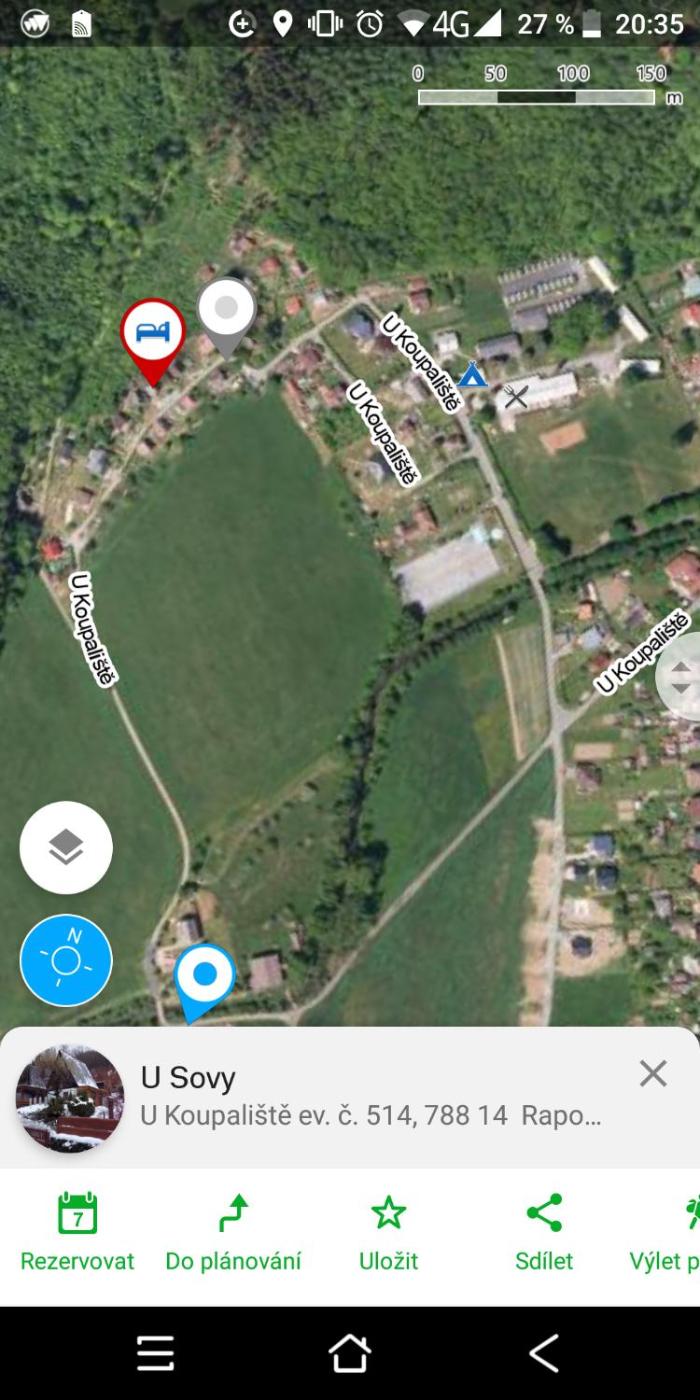Save U Sovy with Uložit star
Image resolution: width=700 pixels, height=1400 pixels.
coord(388,1232)
